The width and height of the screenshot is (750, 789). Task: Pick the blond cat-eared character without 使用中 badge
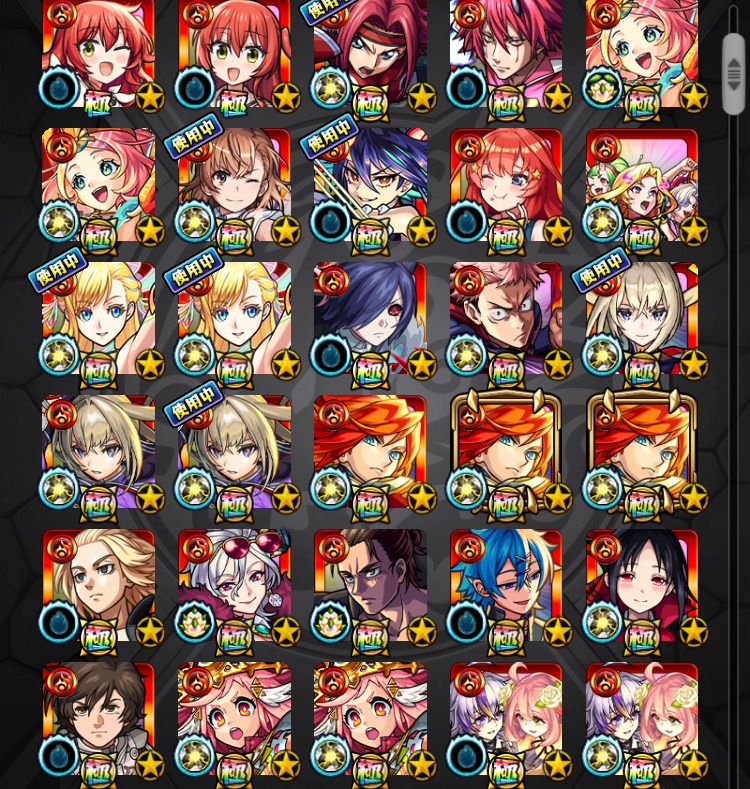coord(98,452)
